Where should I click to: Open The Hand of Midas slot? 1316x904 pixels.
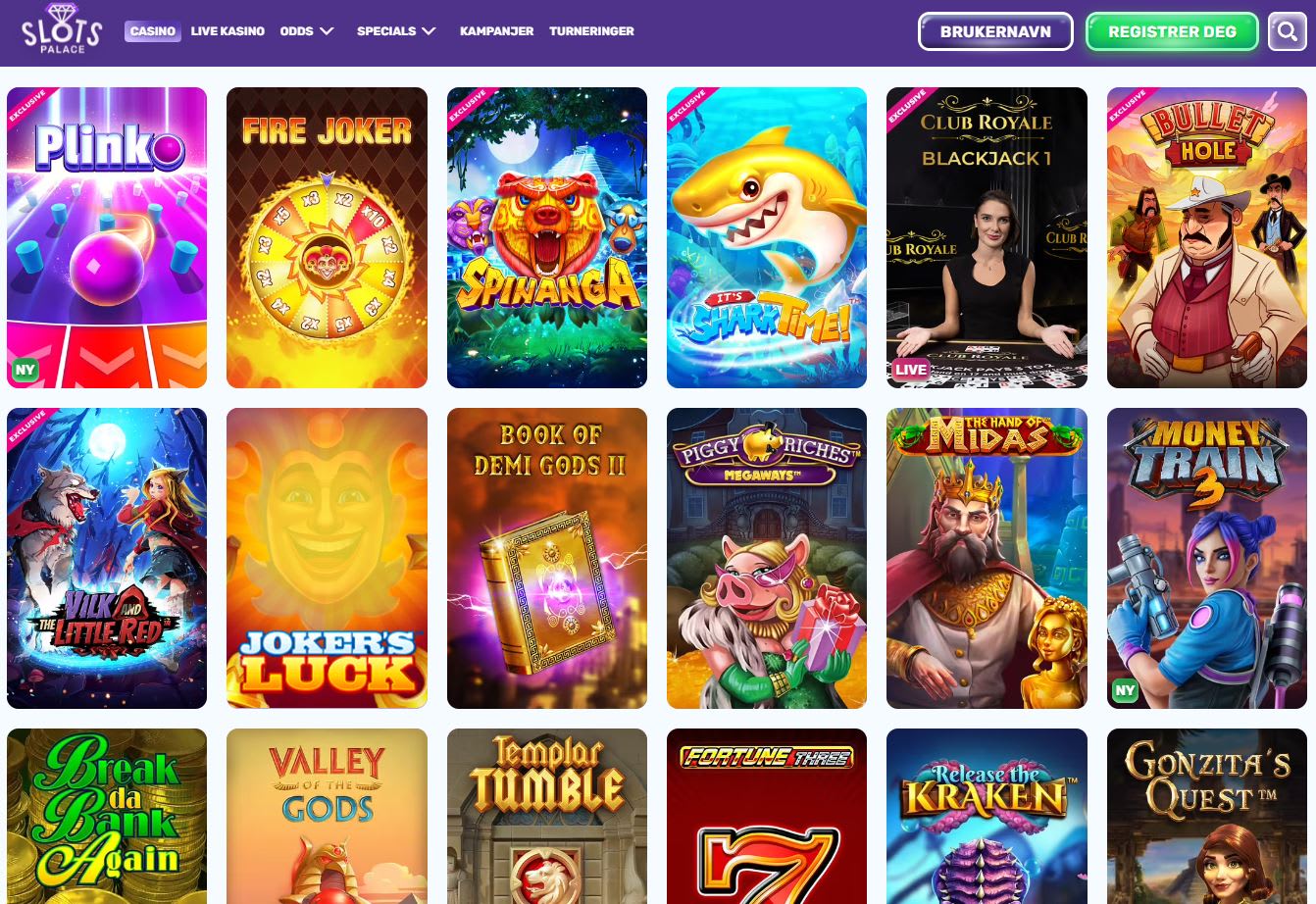[987, 558]
